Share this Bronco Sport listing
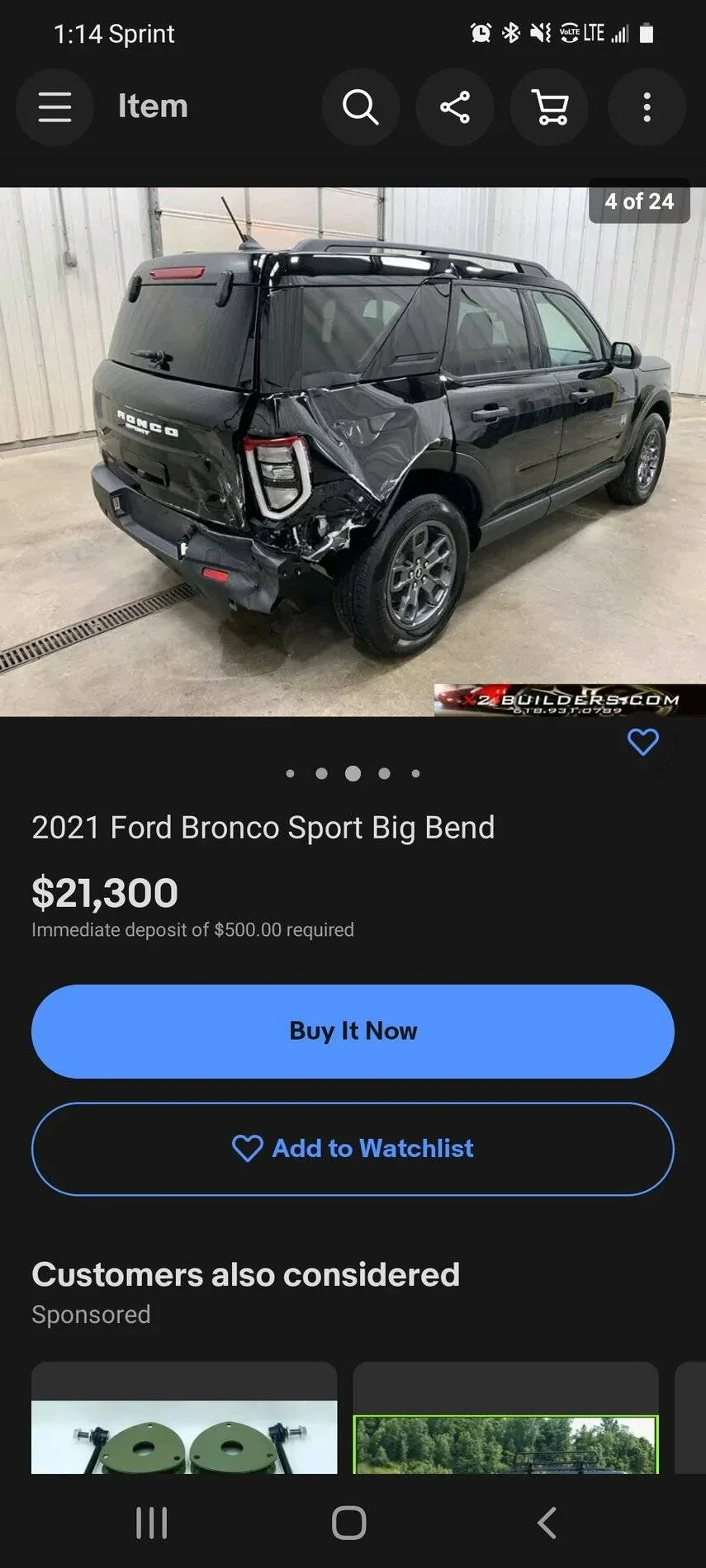 click(x=455, y=107)
